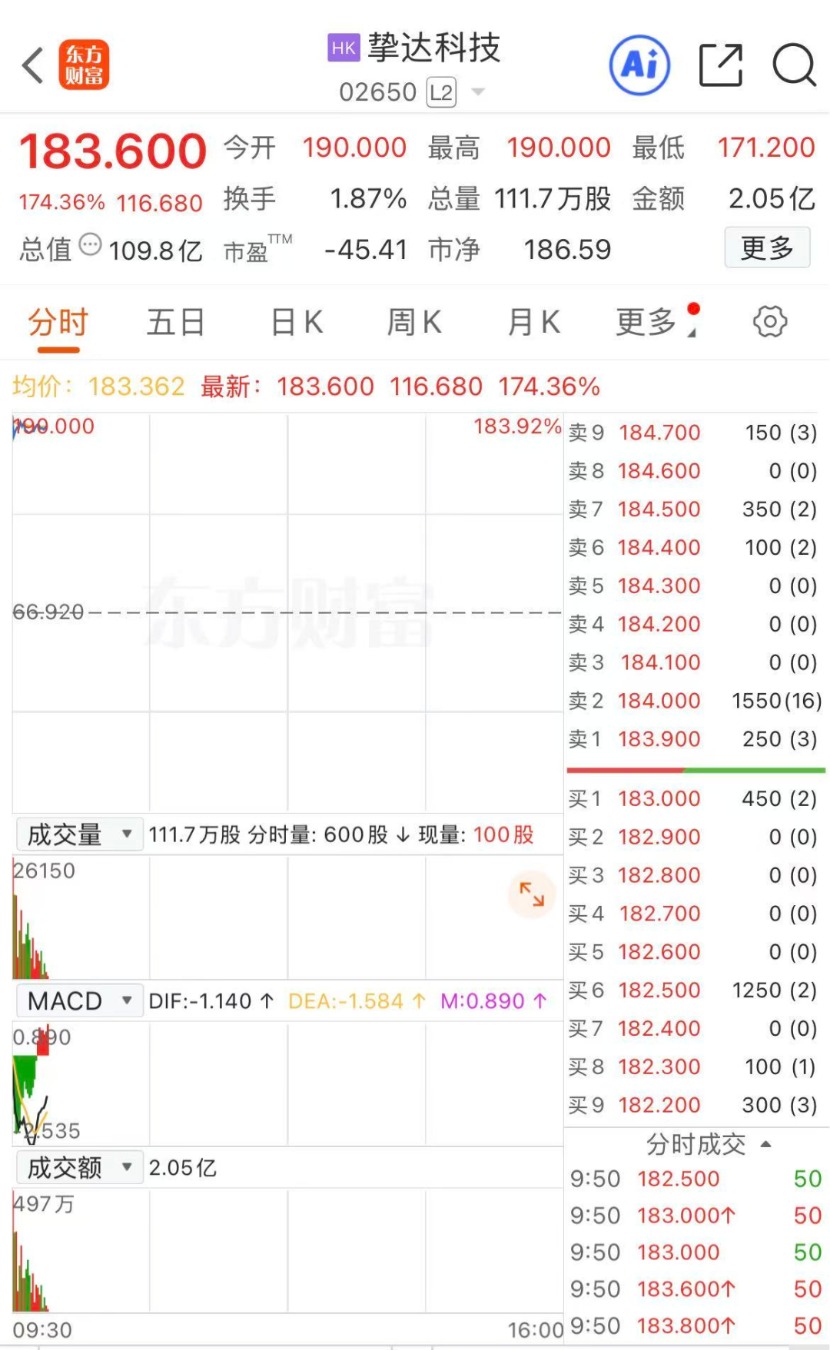Open the 成交量 indicator dropdown

point(80,834)
